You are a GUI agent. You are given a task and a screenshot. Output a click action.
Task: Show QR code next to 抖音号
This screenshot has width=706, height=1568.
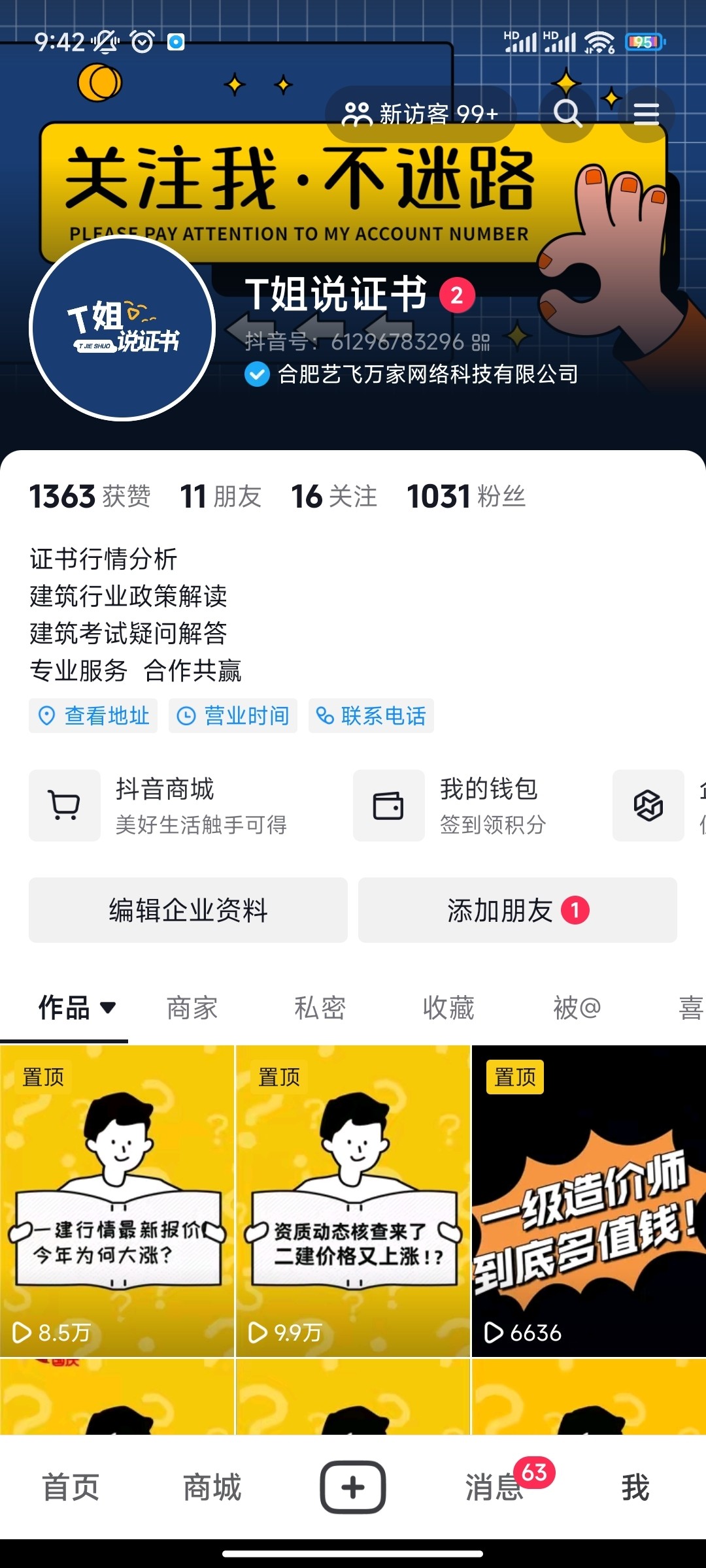click(x=480, y=342)
